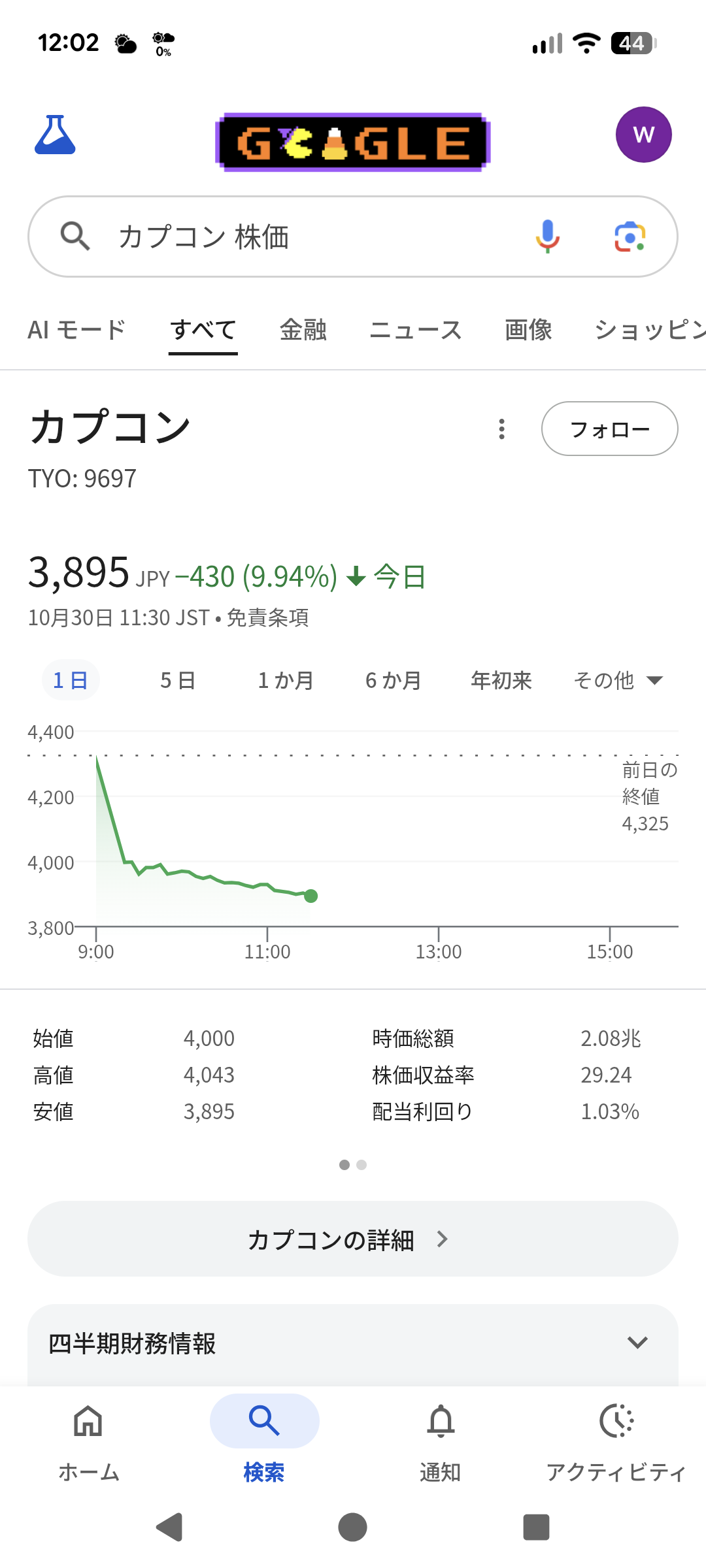Open the その他 range dropdown

click(618, 680)
